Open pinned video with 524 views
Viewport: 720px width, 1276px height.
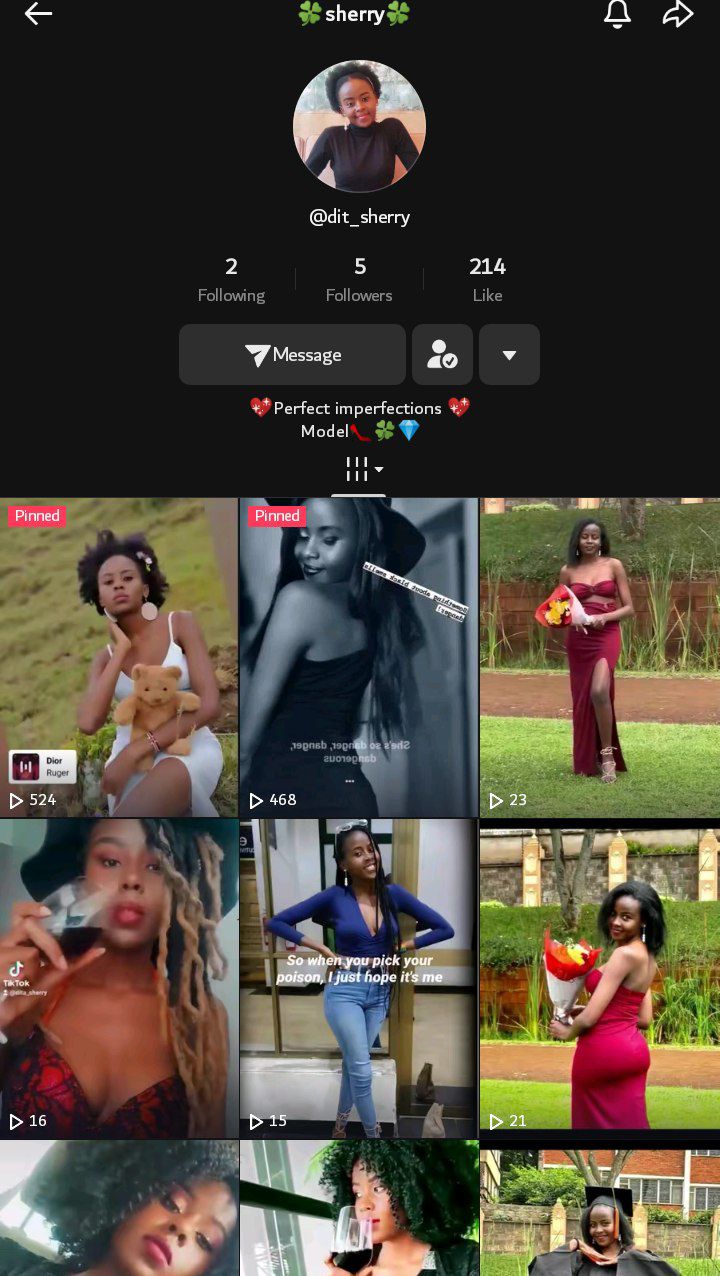point(119,657)
